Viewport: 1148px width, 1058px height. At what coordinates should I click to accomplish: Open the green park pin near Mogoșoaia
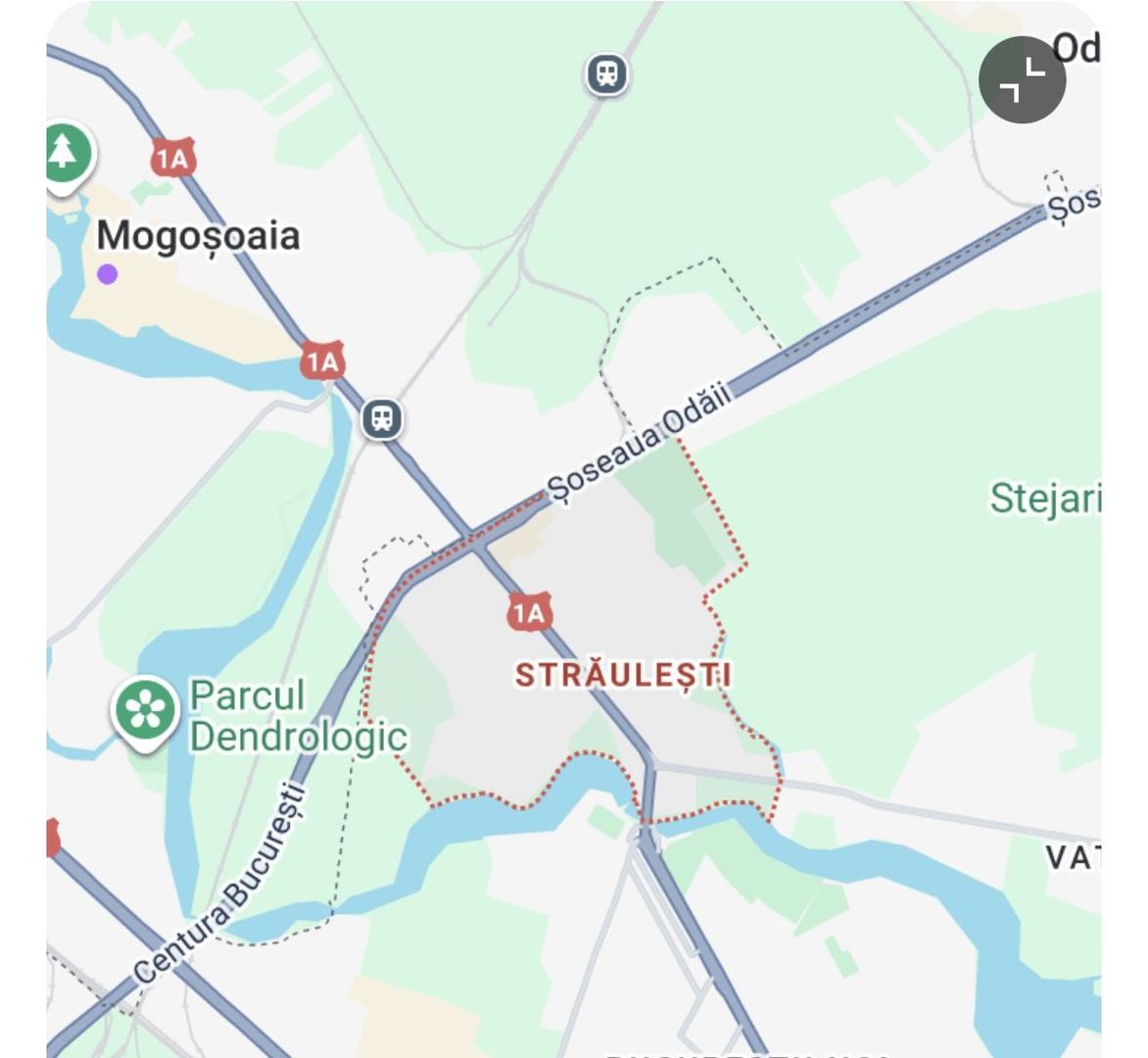coord(65,154)
